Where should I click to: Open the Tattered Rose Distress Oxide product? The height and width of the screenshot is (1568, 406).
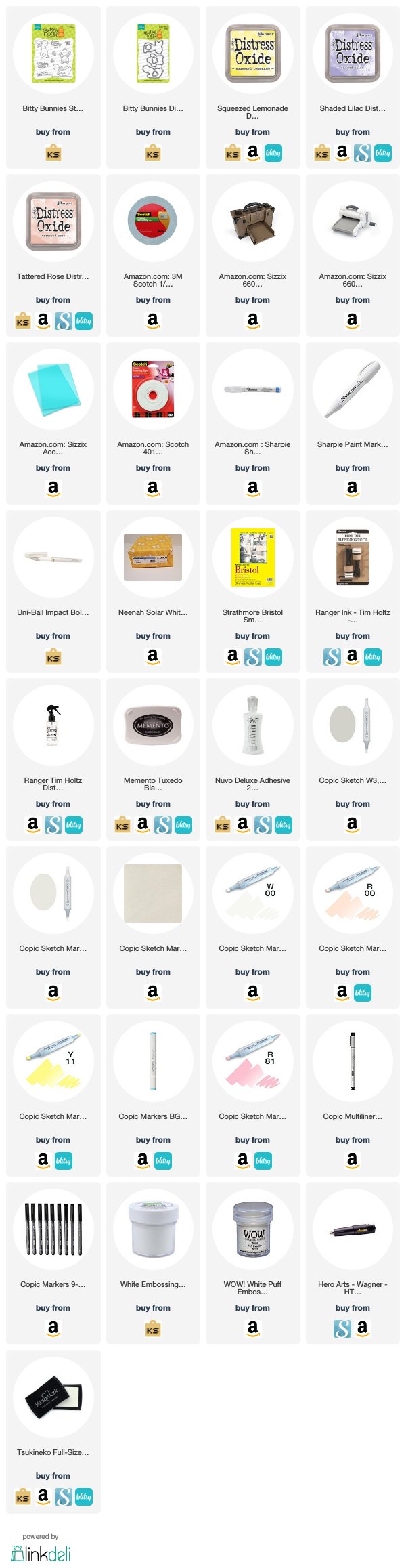coord(53,221)
